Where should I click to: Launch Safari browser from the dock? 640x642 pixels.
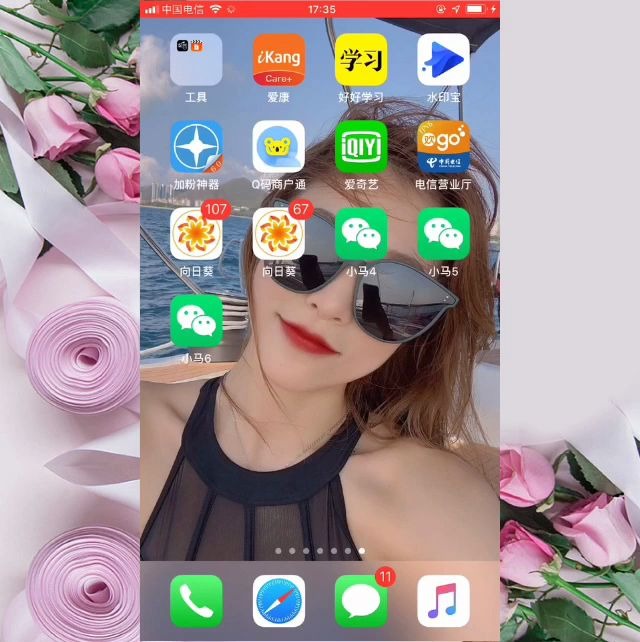(x=279, y=600)
